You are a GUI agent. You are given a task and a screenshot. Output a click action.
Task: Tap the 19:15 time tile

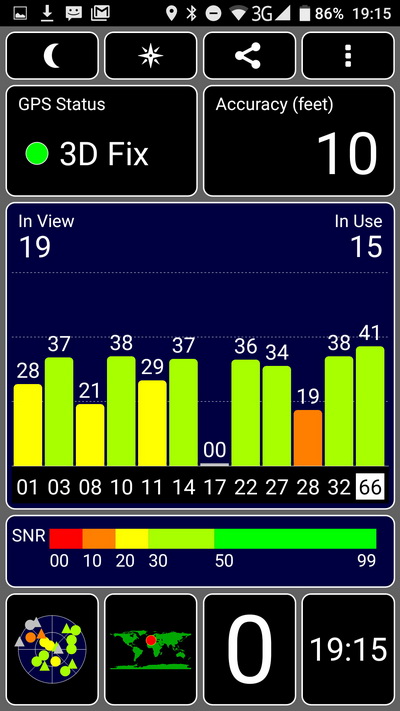(x=348, y=649)
